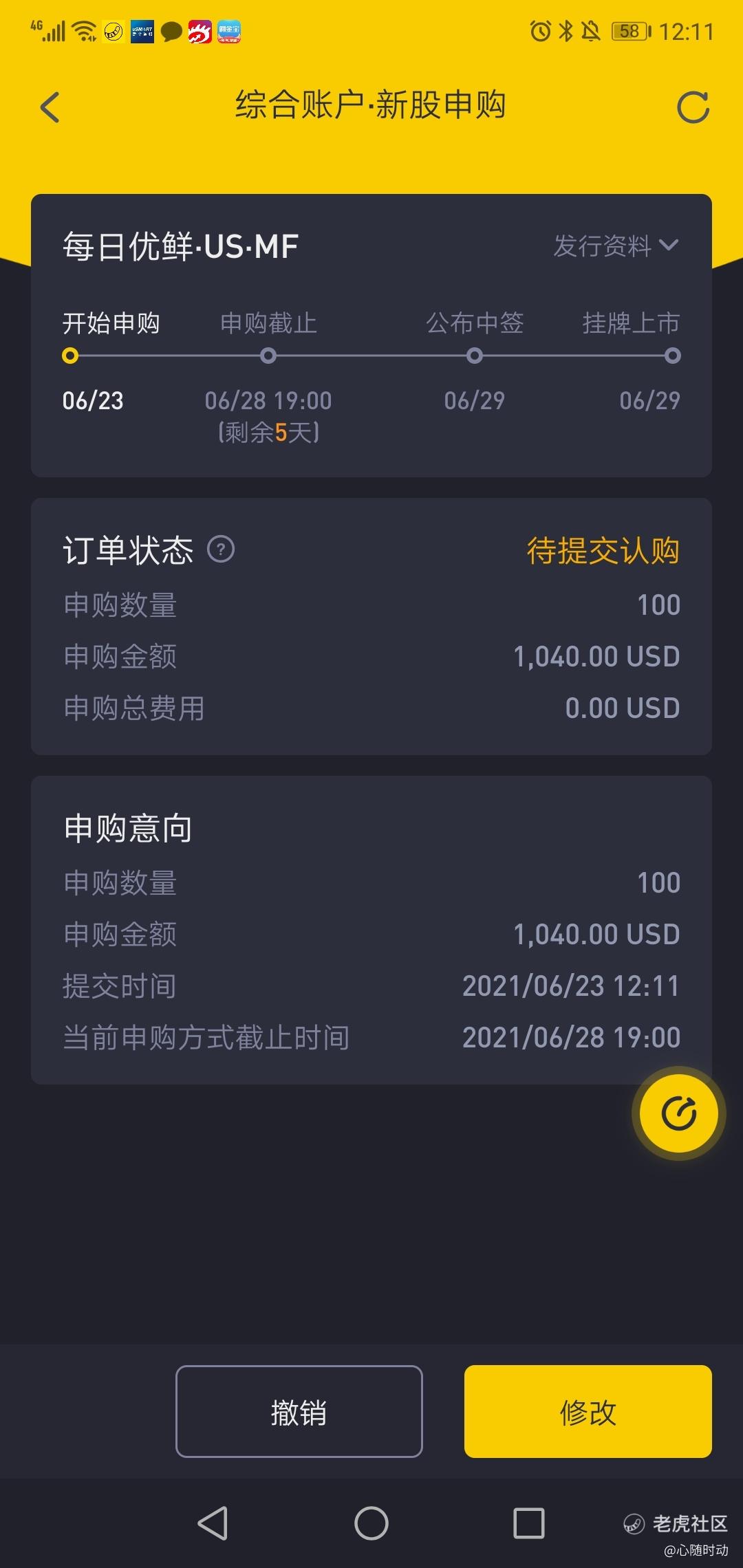The image size is (743, 1568).
Task: Modify the subscription with 修改
Action: [x=588, y=1411]
